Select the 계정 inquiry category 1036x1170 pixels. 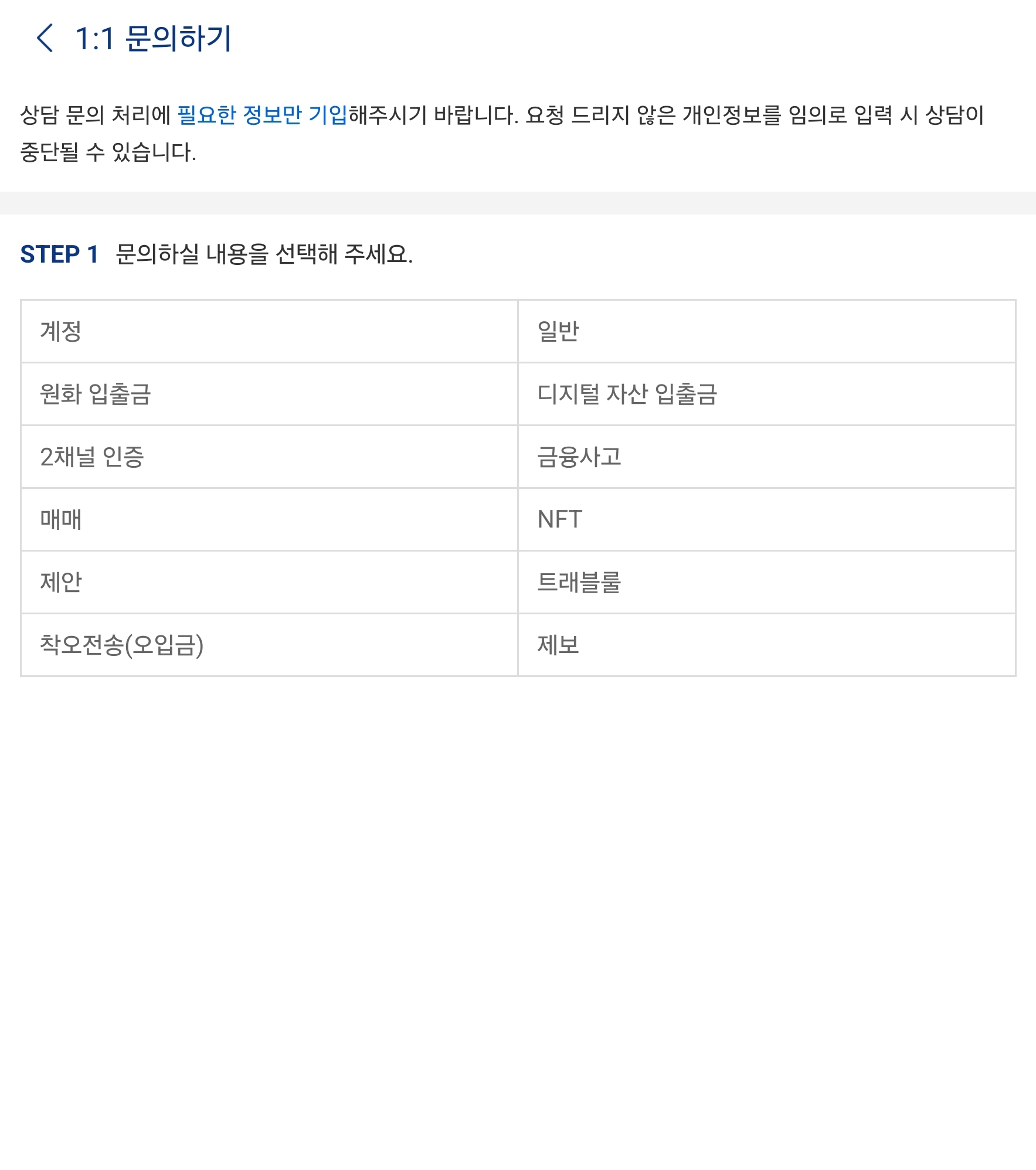[x=269, y=331]
